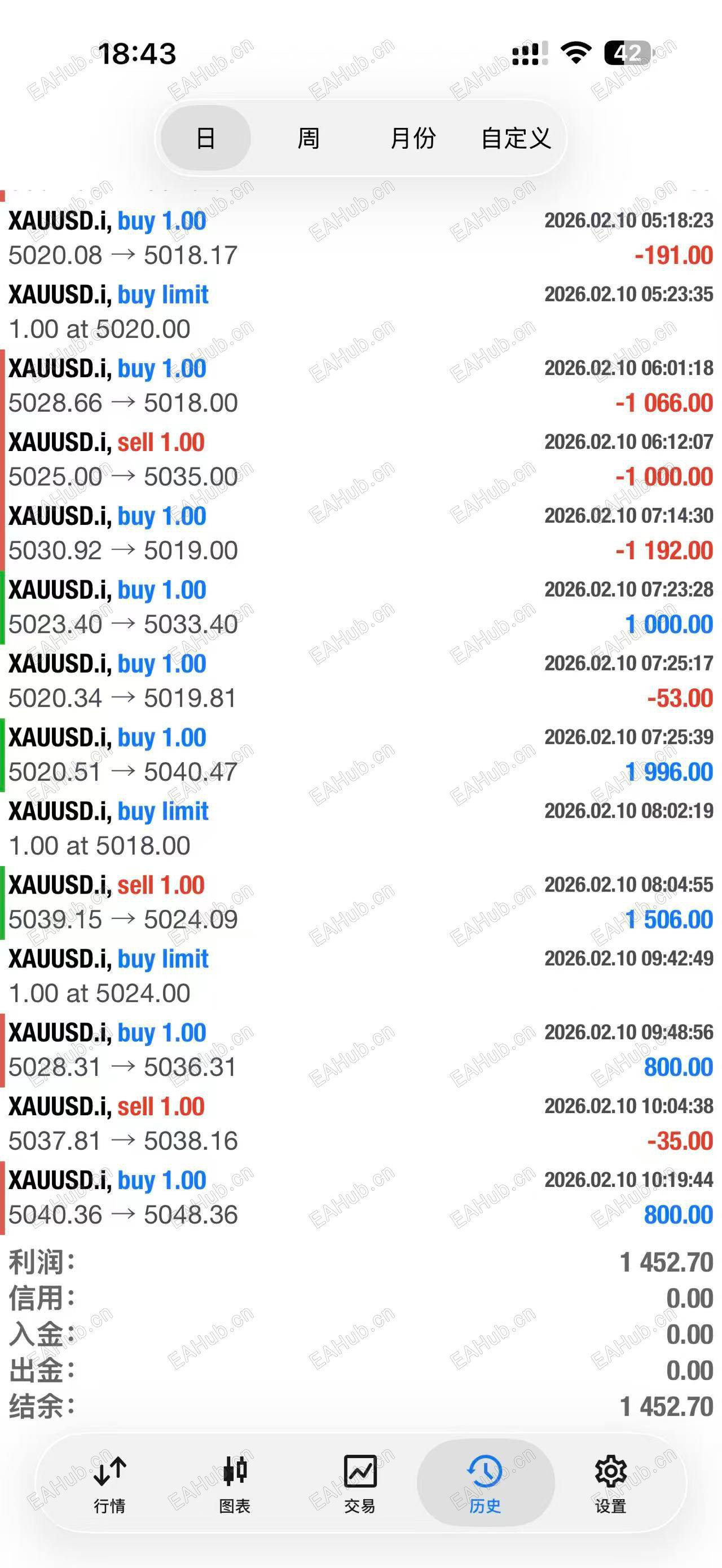
Task: Expand the sell trade with 1 506.00 profit
Action: coord(361,902)
